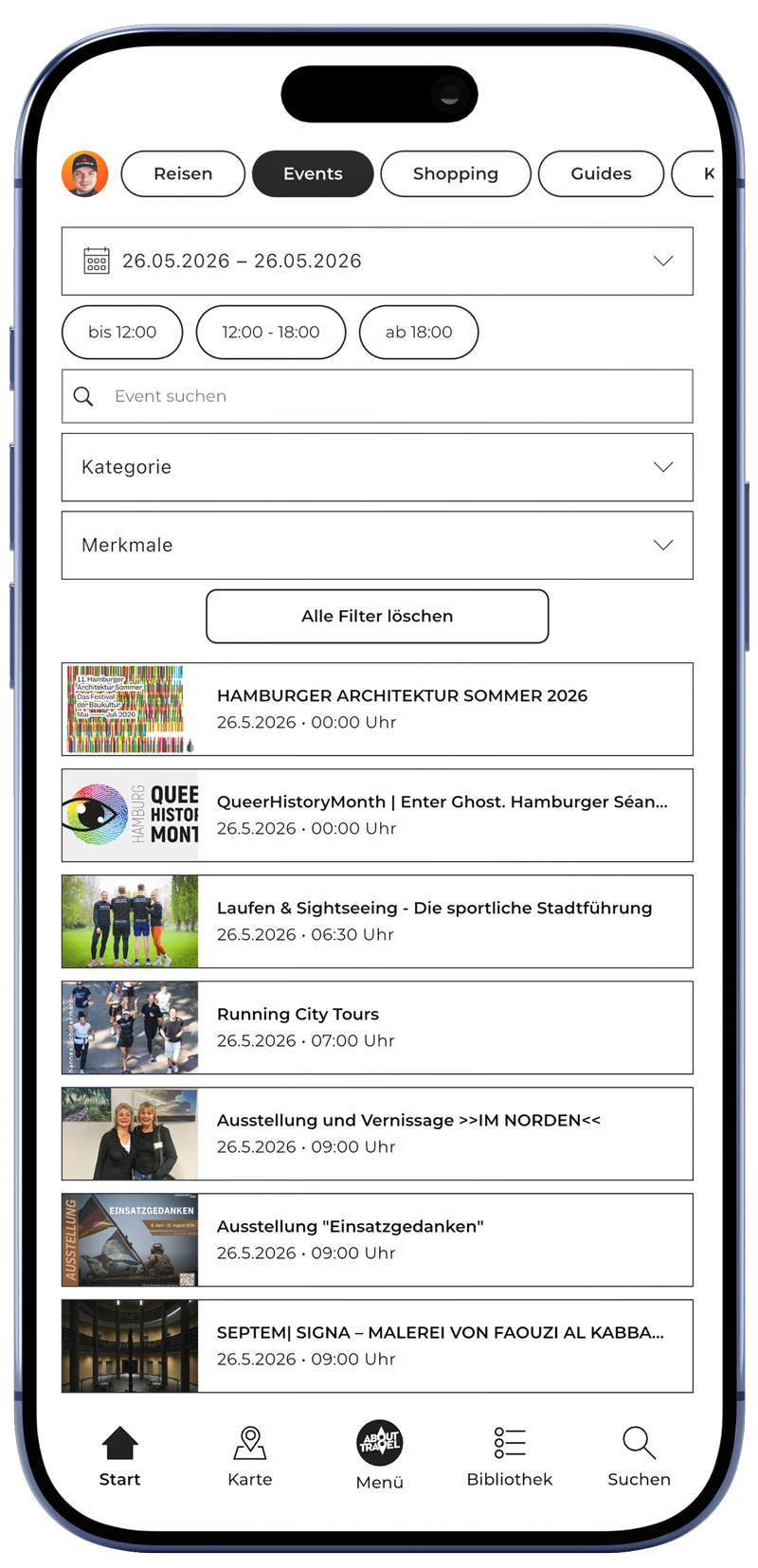The width and height of the screenshot is (758, 1568).
Task: Switch to the Reisen tab
Action: click(x=183, y=173)
